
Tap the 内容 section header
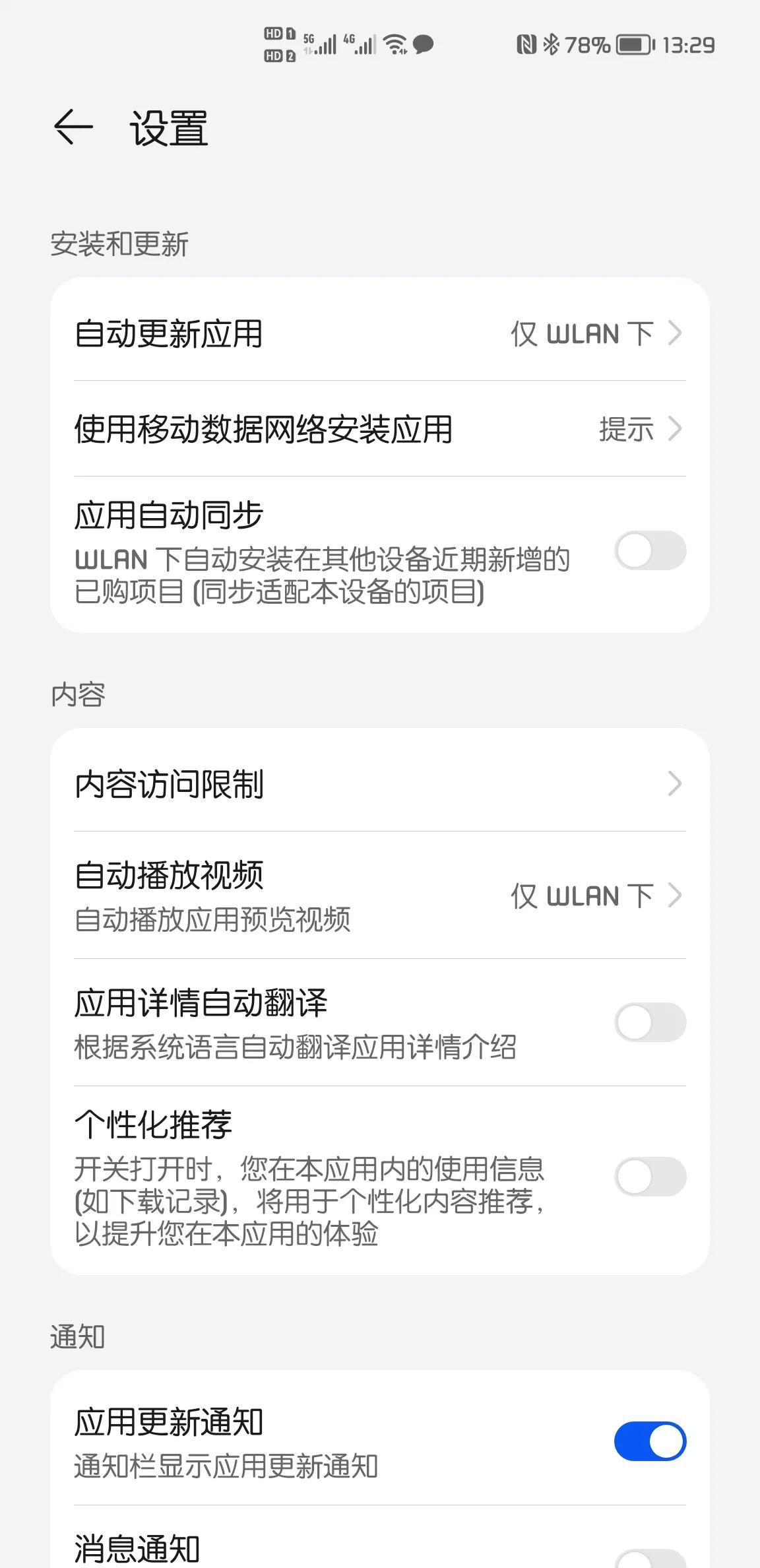79,694
